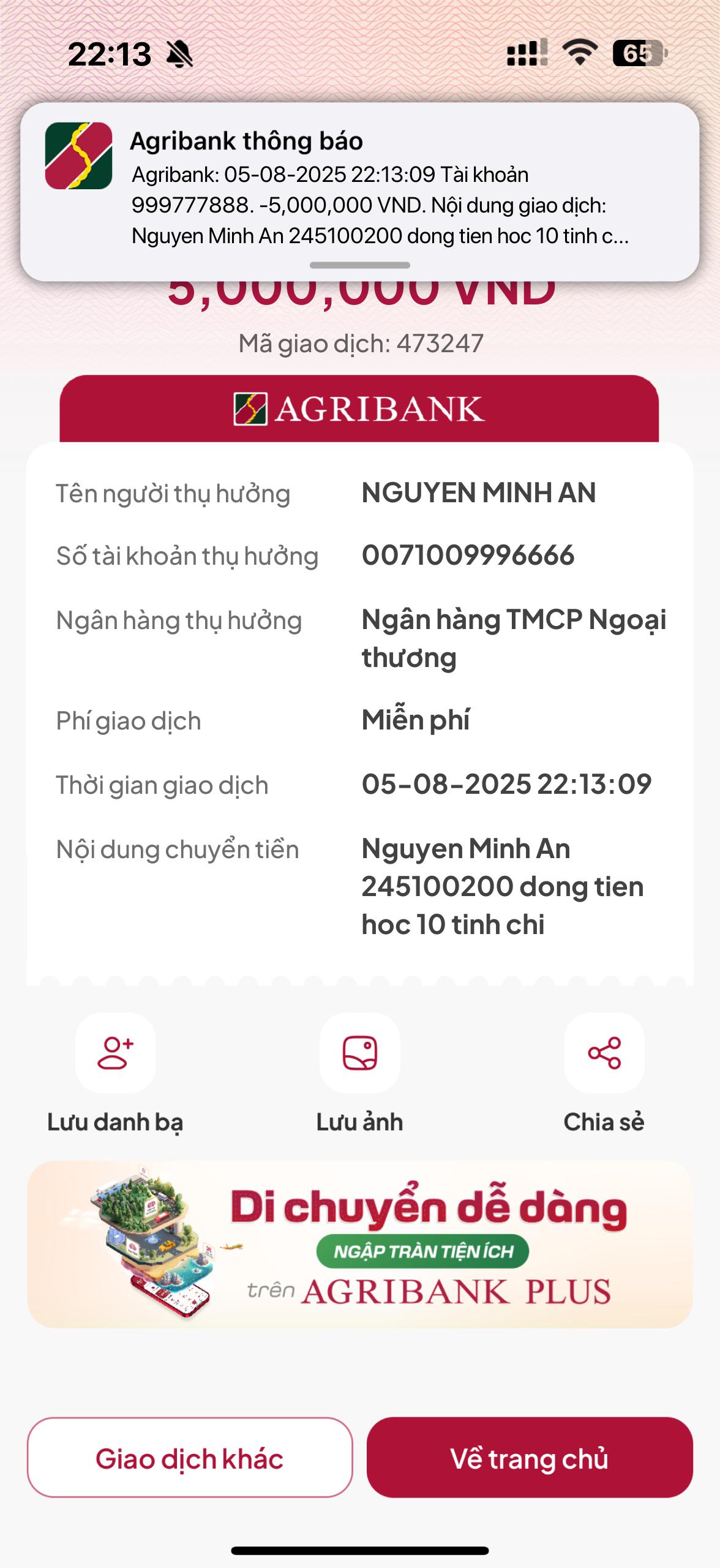Start another transaction with Giao dịch khác

point(190,1458)
